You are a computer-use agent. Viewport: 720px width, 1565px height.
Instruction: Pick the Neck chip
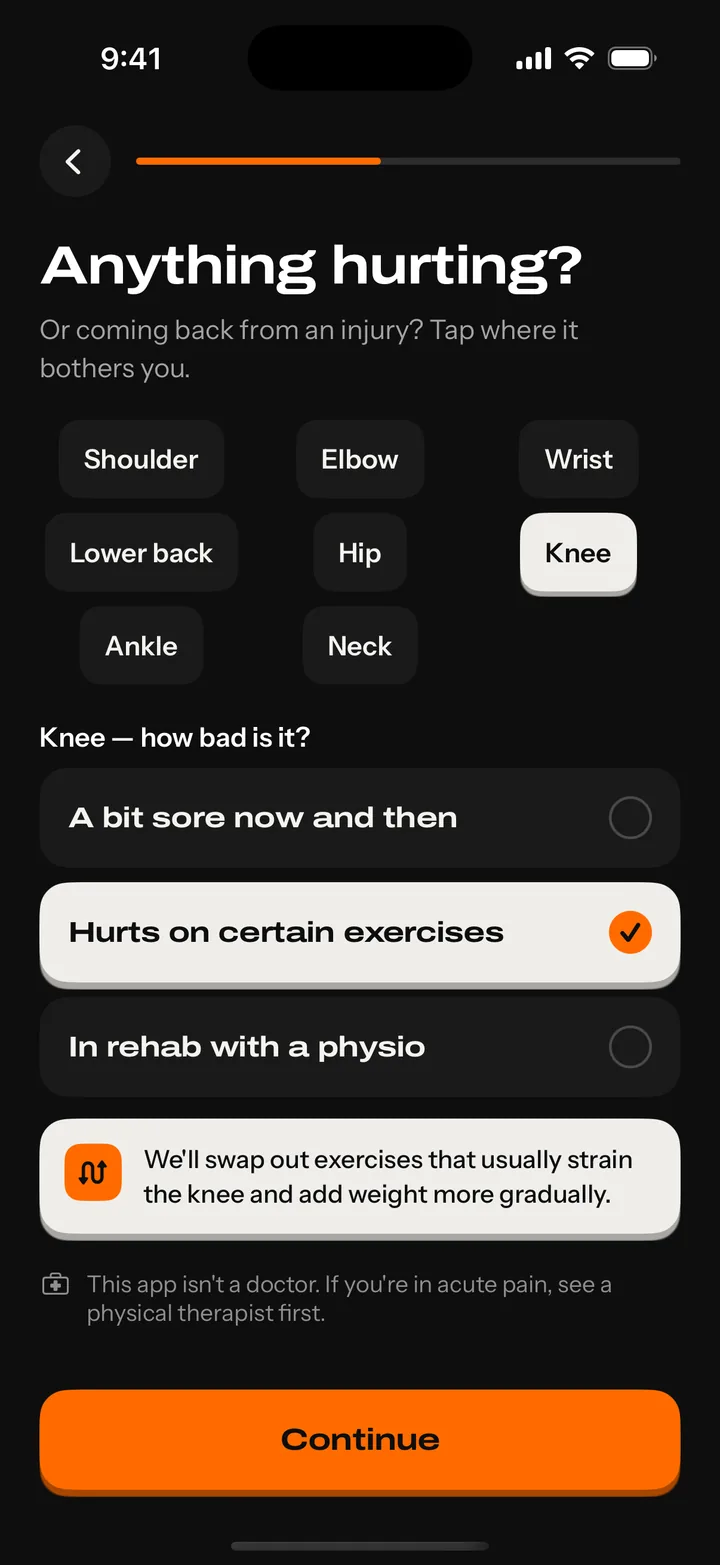coord(360,646)
